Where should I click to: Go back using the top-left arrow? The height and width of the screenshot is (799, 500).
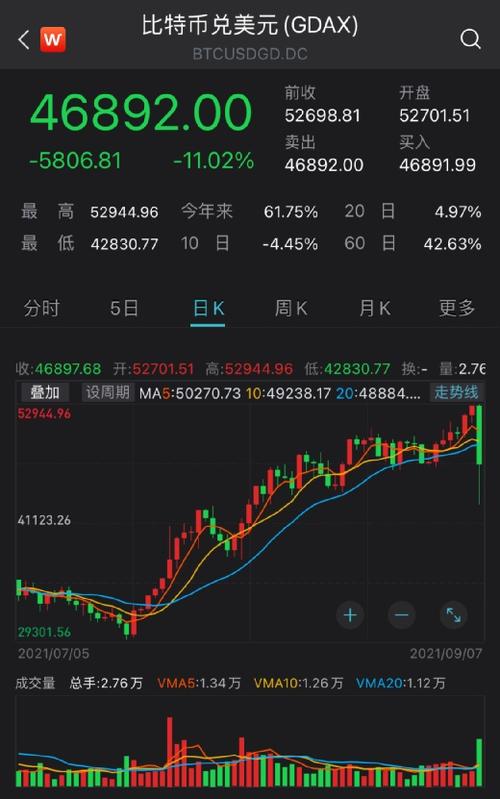(23, 40)
